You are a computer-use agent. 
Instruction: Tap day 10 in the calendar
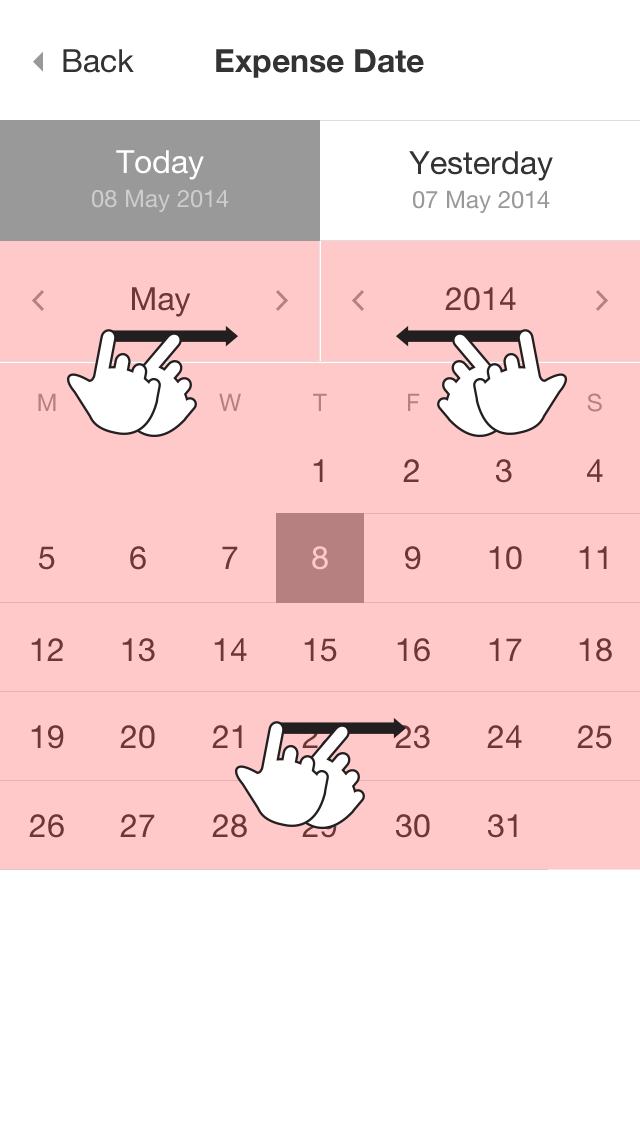pyautogui.click(x=505, y=558)
